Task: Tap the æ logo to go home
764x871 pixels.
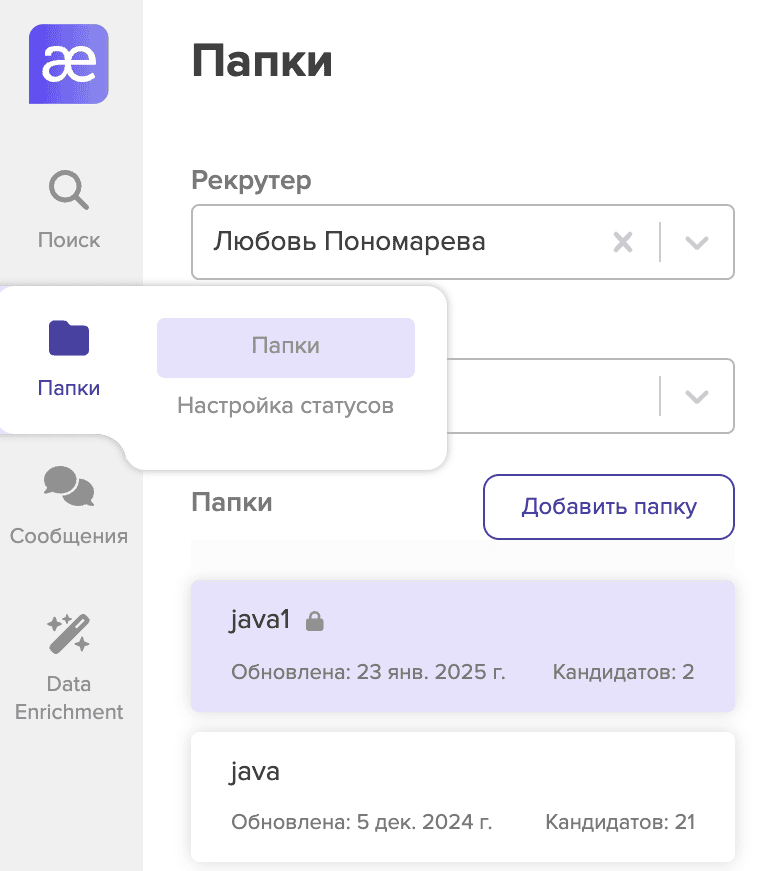Action: pyautogui.click(x=69, y=64)
